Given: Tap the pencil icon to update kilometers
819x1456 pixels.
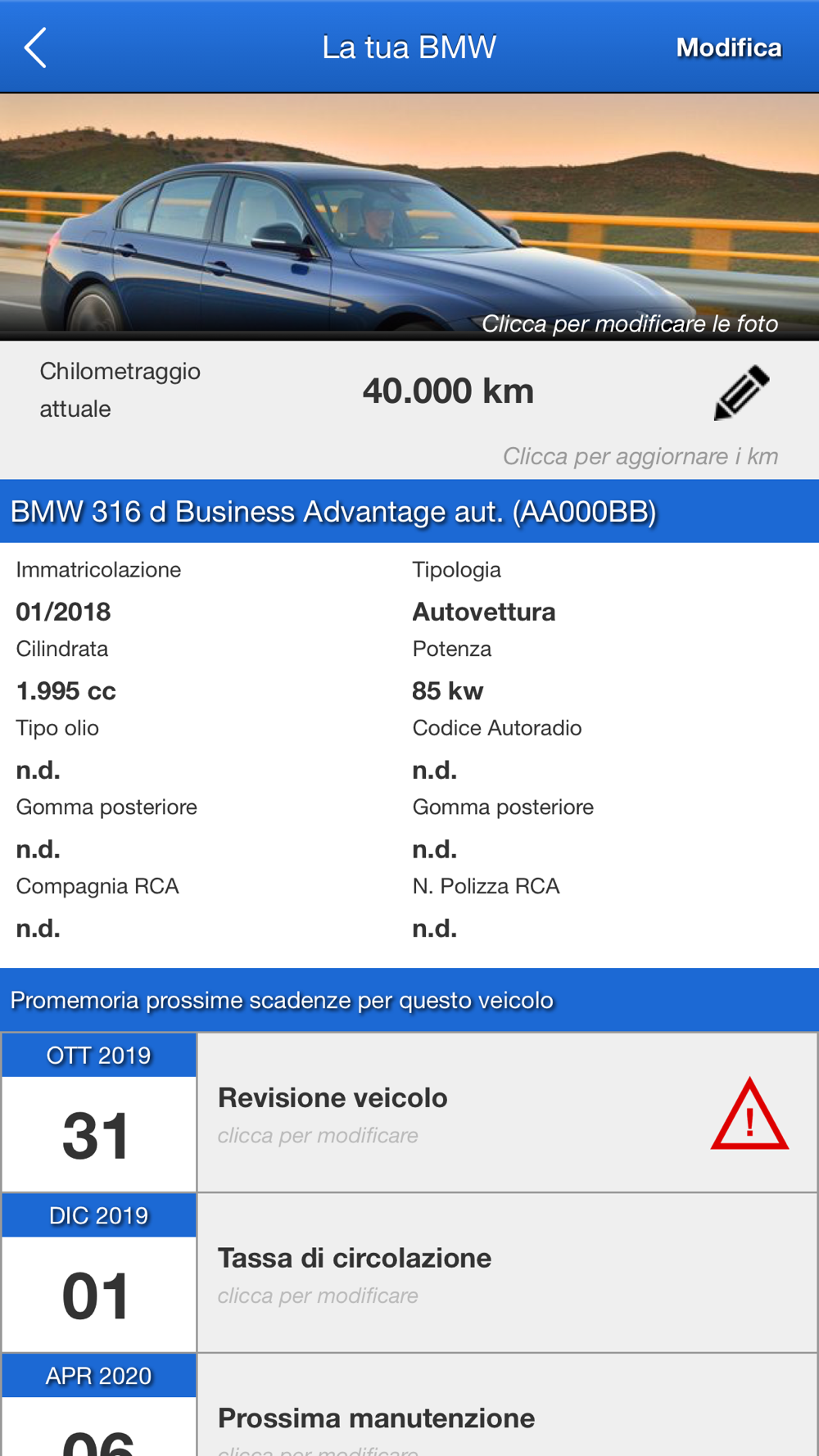Looking at the screenshot, I should [741, 392].
